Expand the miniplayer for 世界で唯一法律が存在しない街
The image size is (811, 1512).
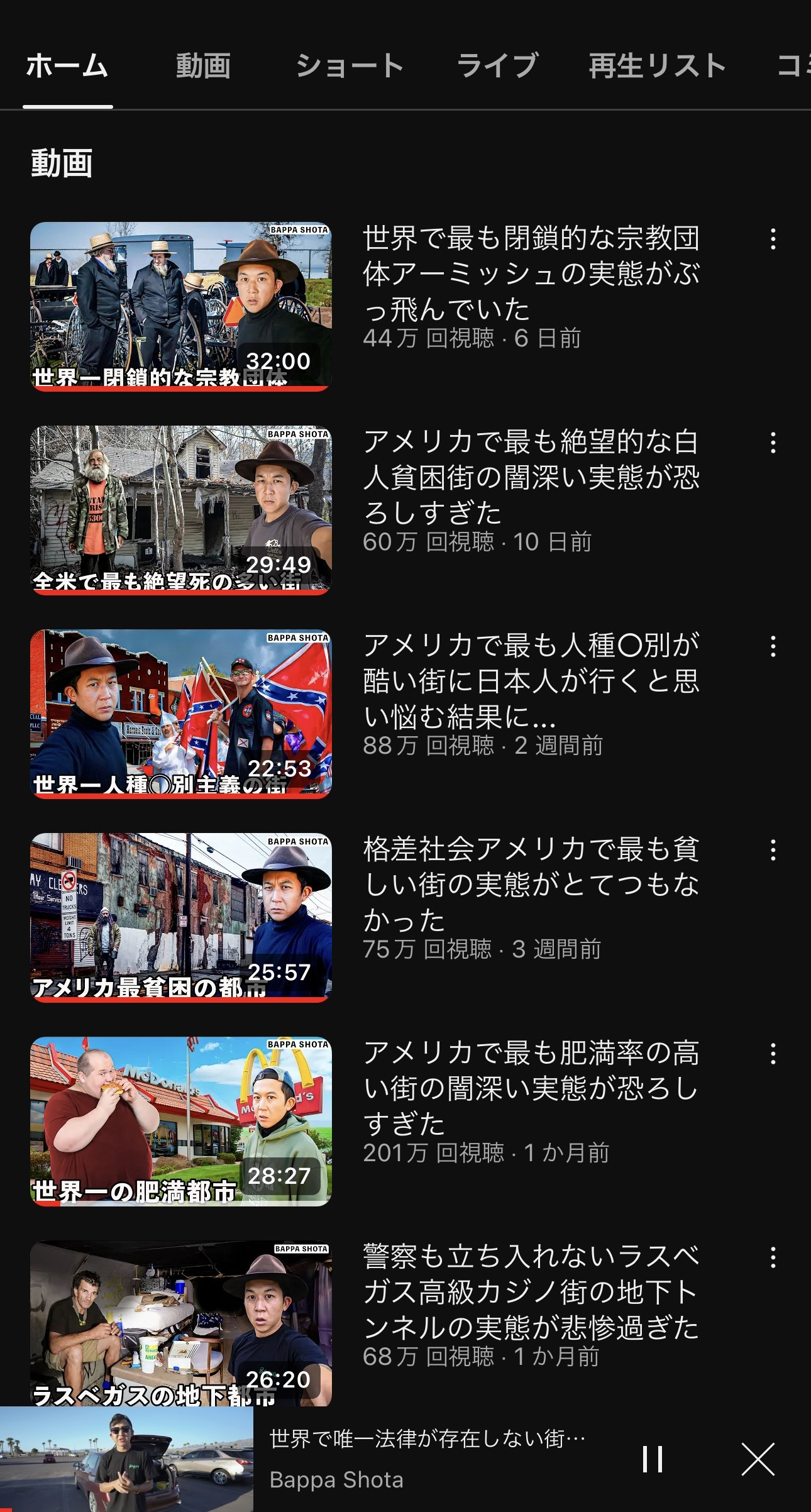coord(428,1459)
